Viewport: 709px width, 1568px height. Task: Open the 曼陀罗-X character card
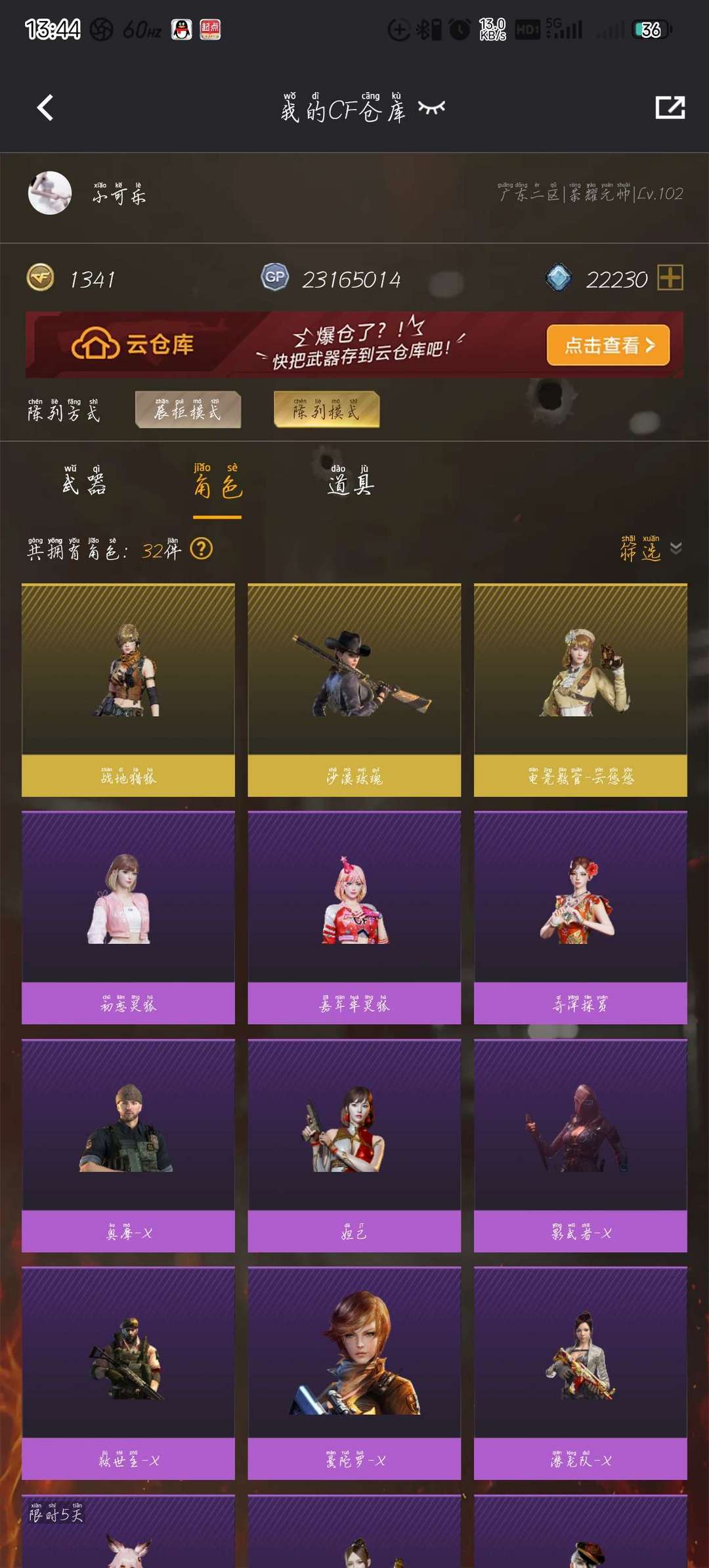(x=354, y=1374)
